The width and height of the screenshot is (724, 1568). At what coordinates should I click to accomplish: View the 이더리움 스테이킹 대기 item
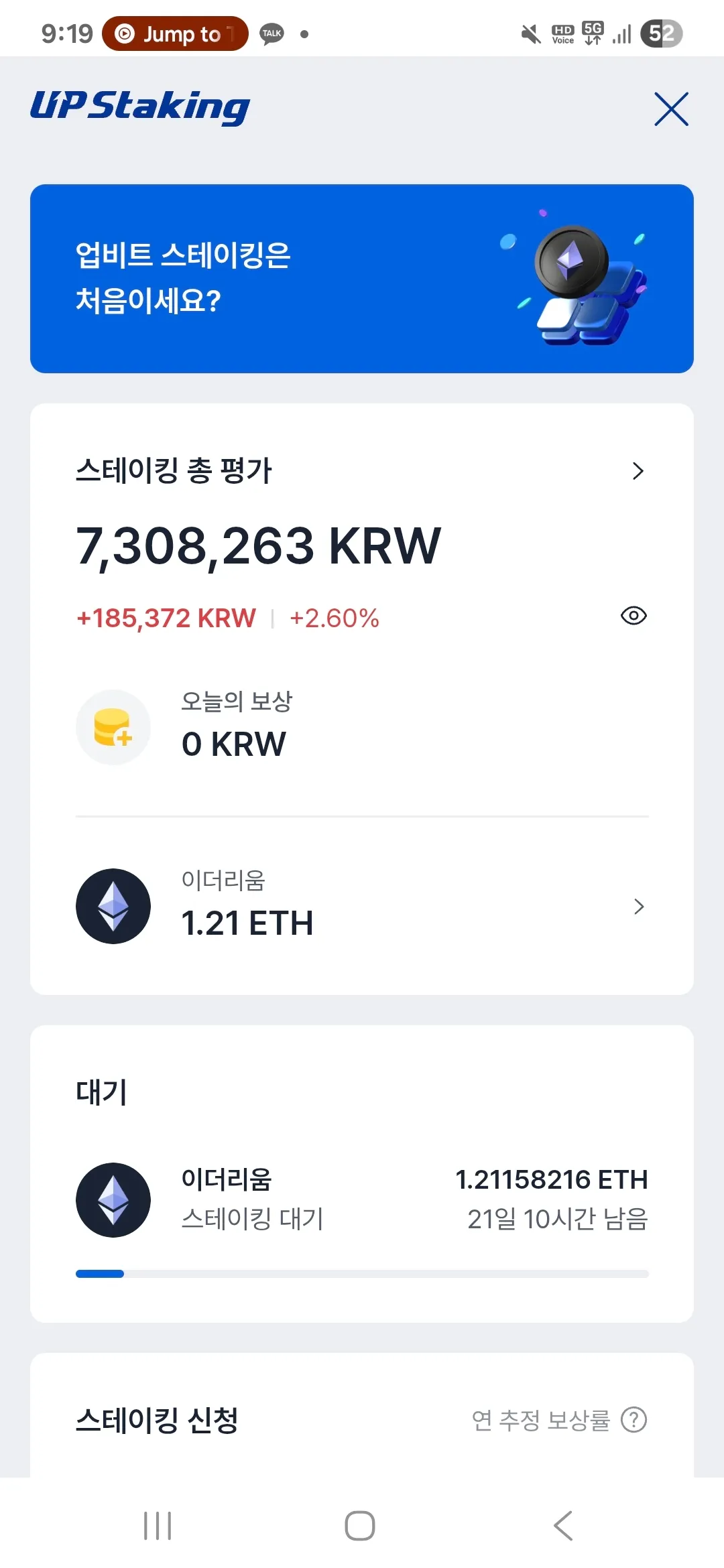click(x=362, y=1199)
